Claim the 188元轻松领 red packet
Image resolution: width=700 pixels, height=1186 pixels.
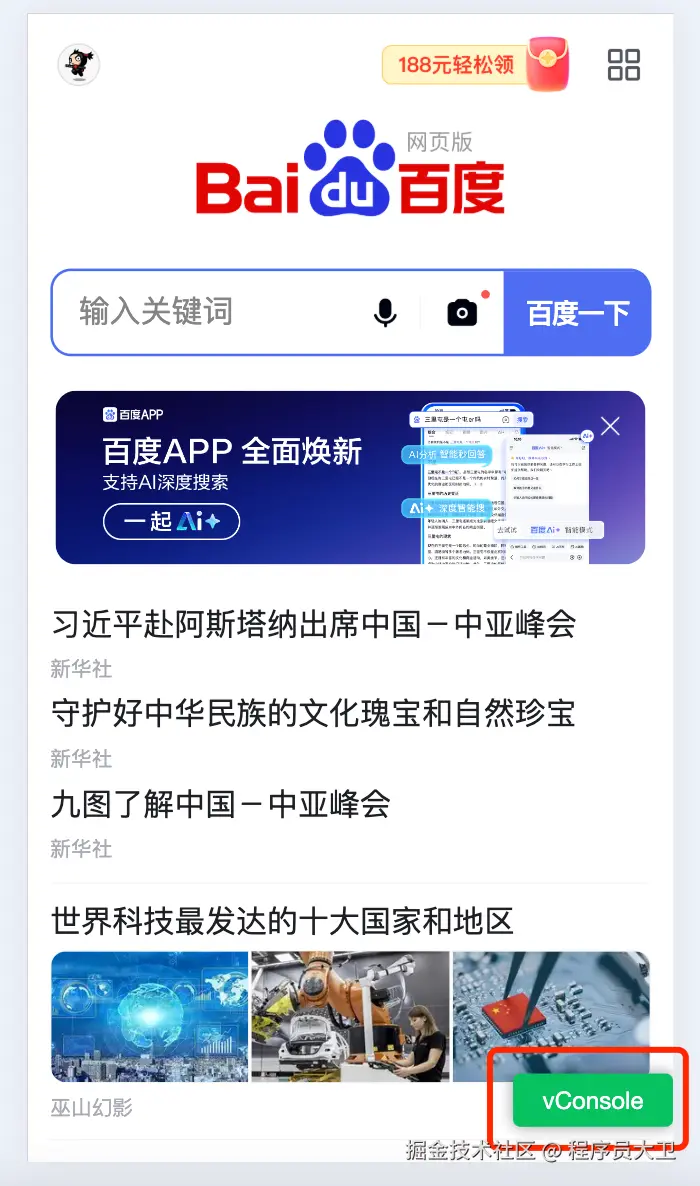point(475,65)
